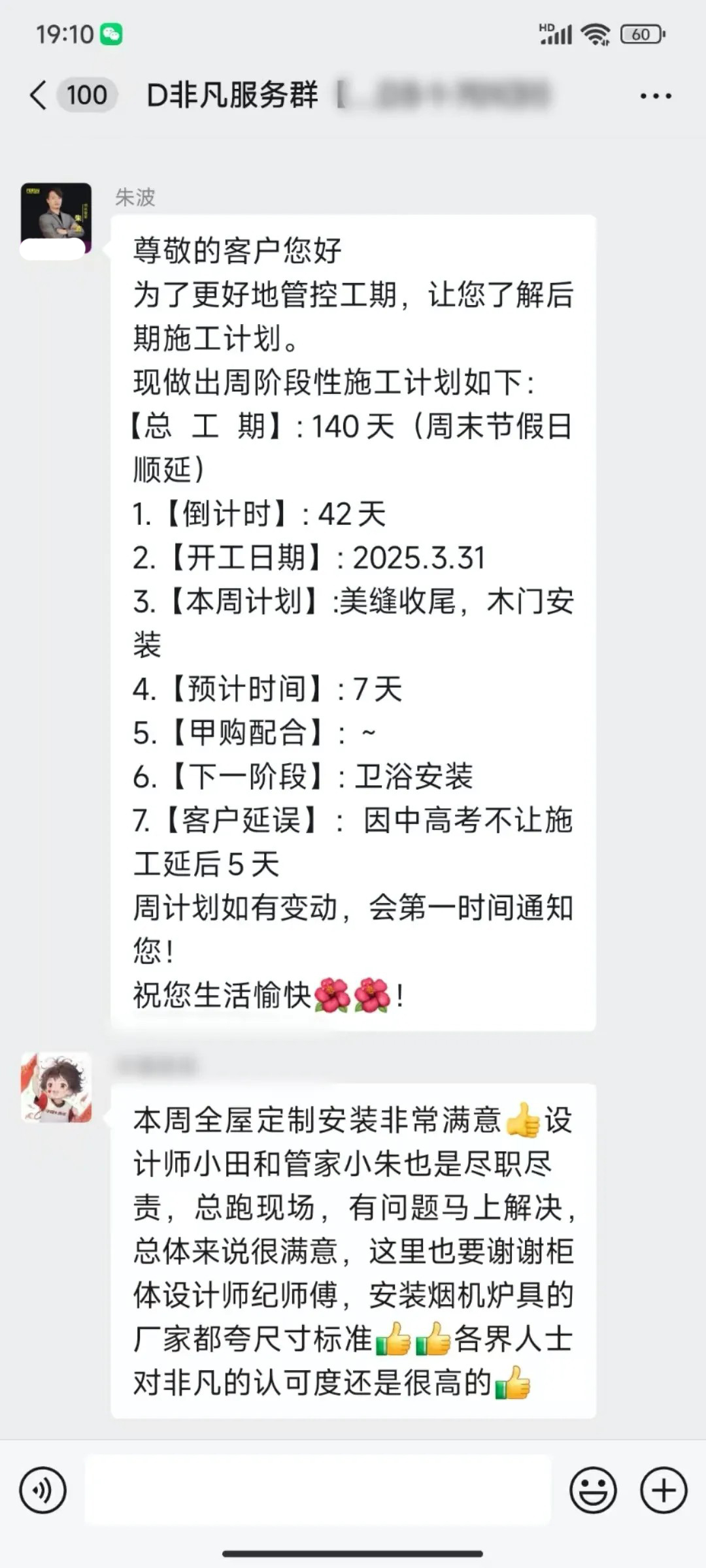Open 朱波's profile avatar
706x1568 pixels.
coord(56,220)
